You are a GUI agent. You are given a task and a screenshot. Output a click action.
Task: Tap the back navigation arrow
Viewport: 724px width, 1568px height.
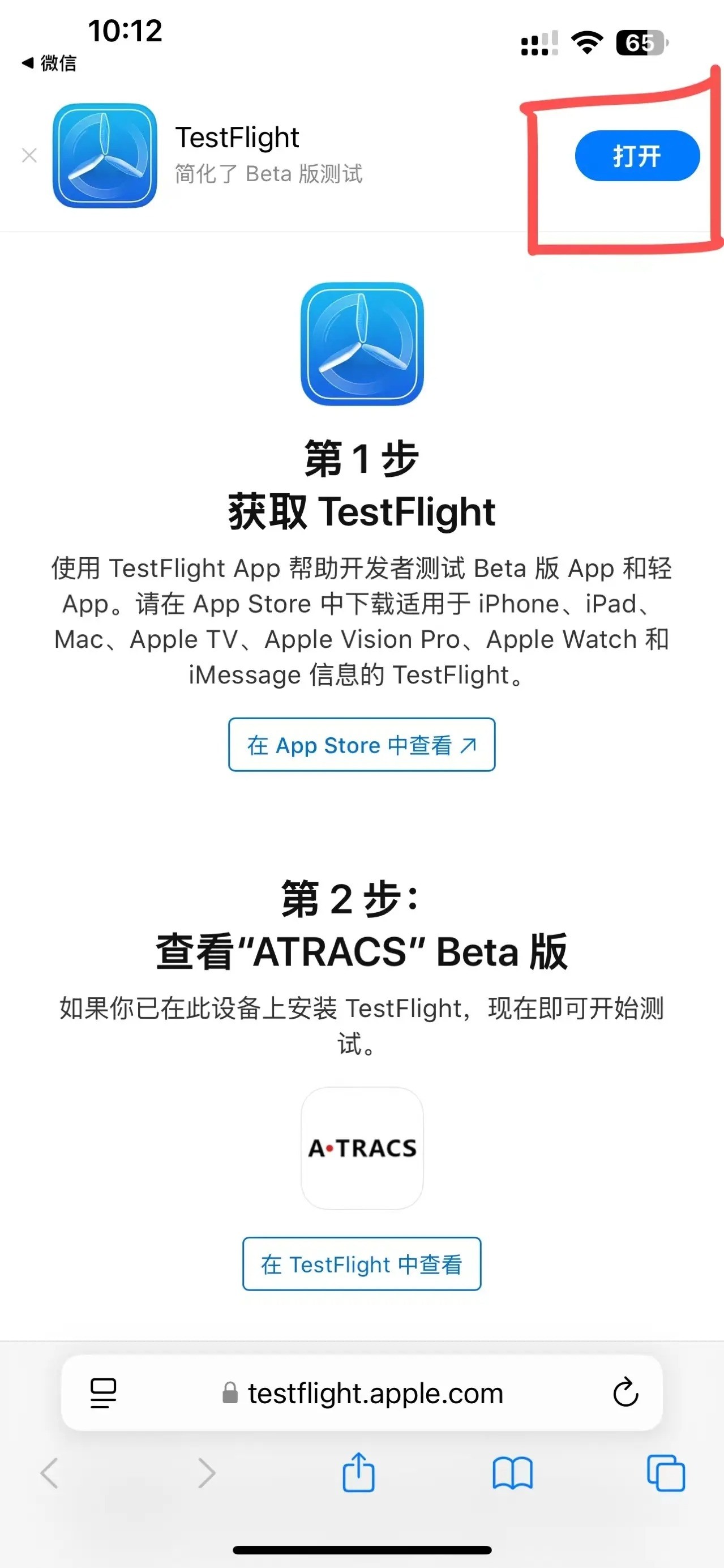coord(51,1473)
